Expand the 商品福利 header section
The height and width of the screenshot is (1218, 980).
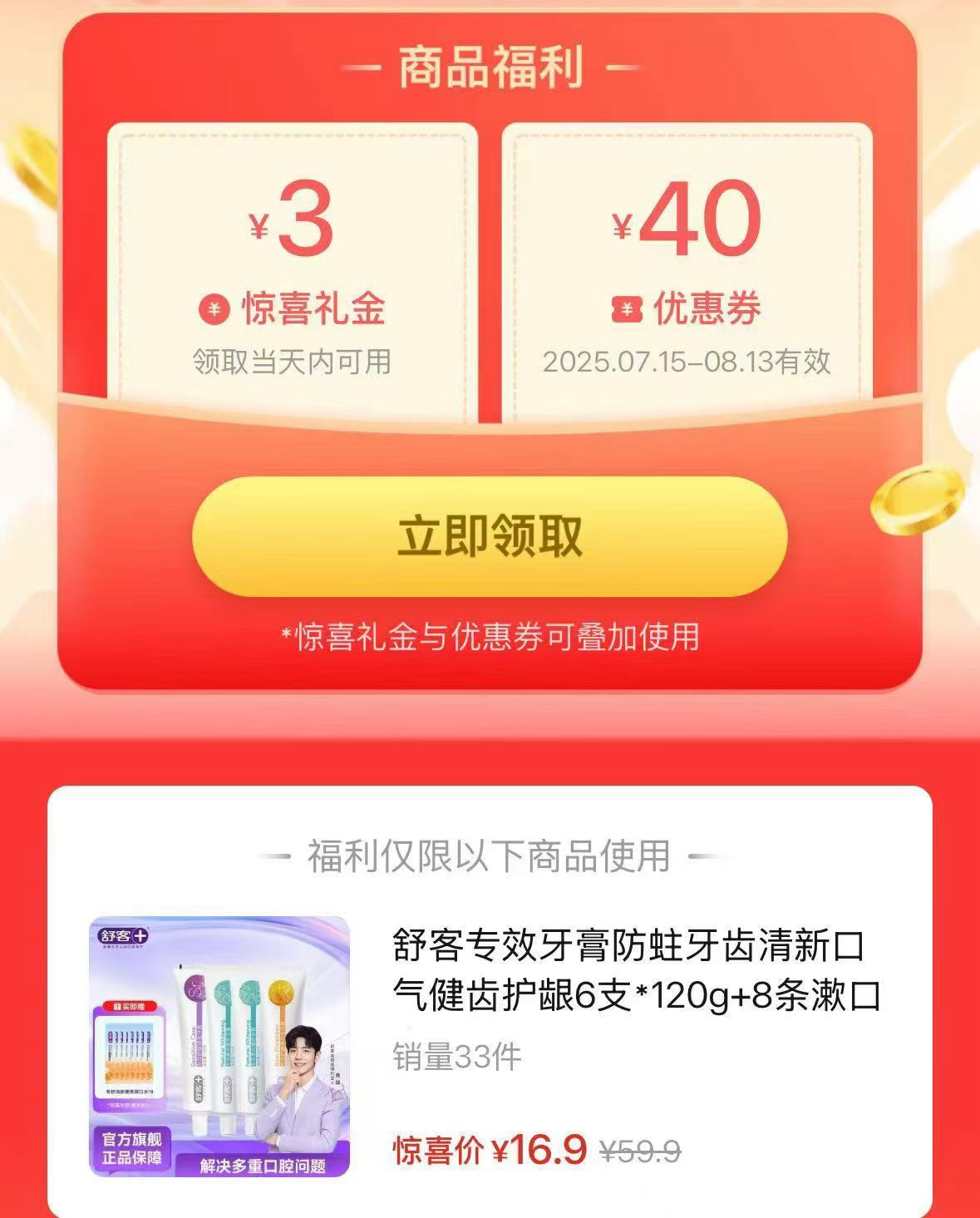490,67
